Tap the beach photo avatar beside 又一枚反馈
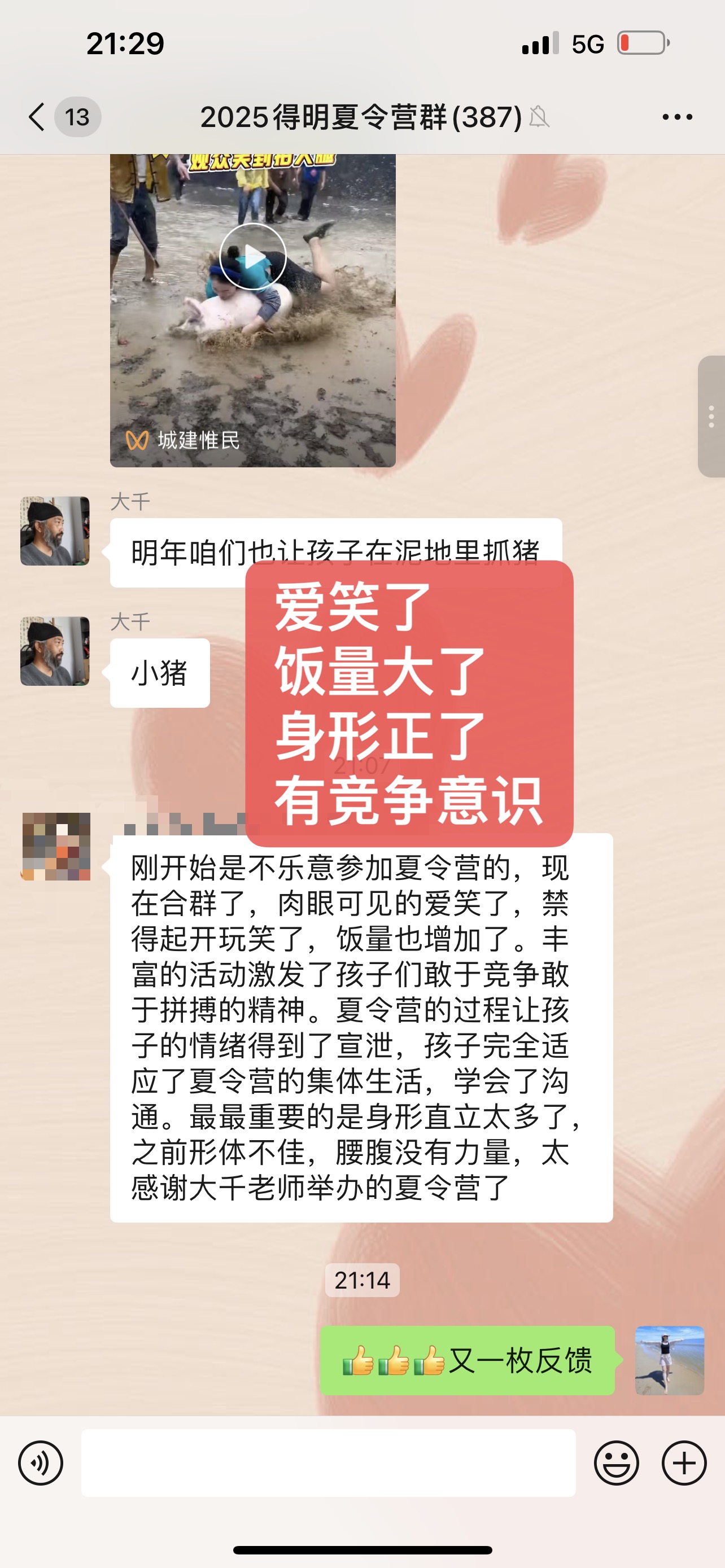The width and height of the screenshot is (725, 1568). tap(669, 1360)
